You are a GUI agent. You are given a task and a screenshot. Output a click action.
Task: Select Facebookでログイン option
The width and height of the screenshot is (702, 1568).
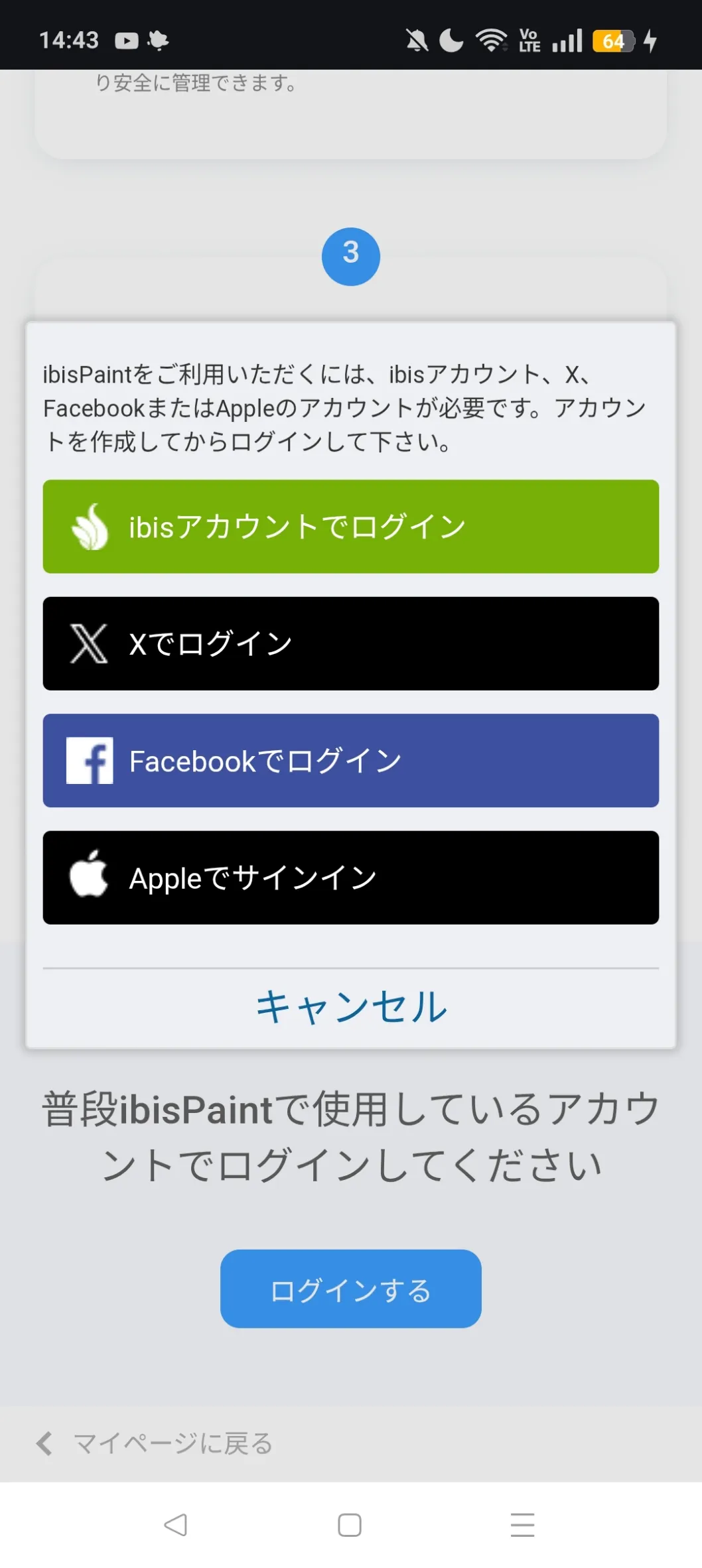[x=350, y=761]
